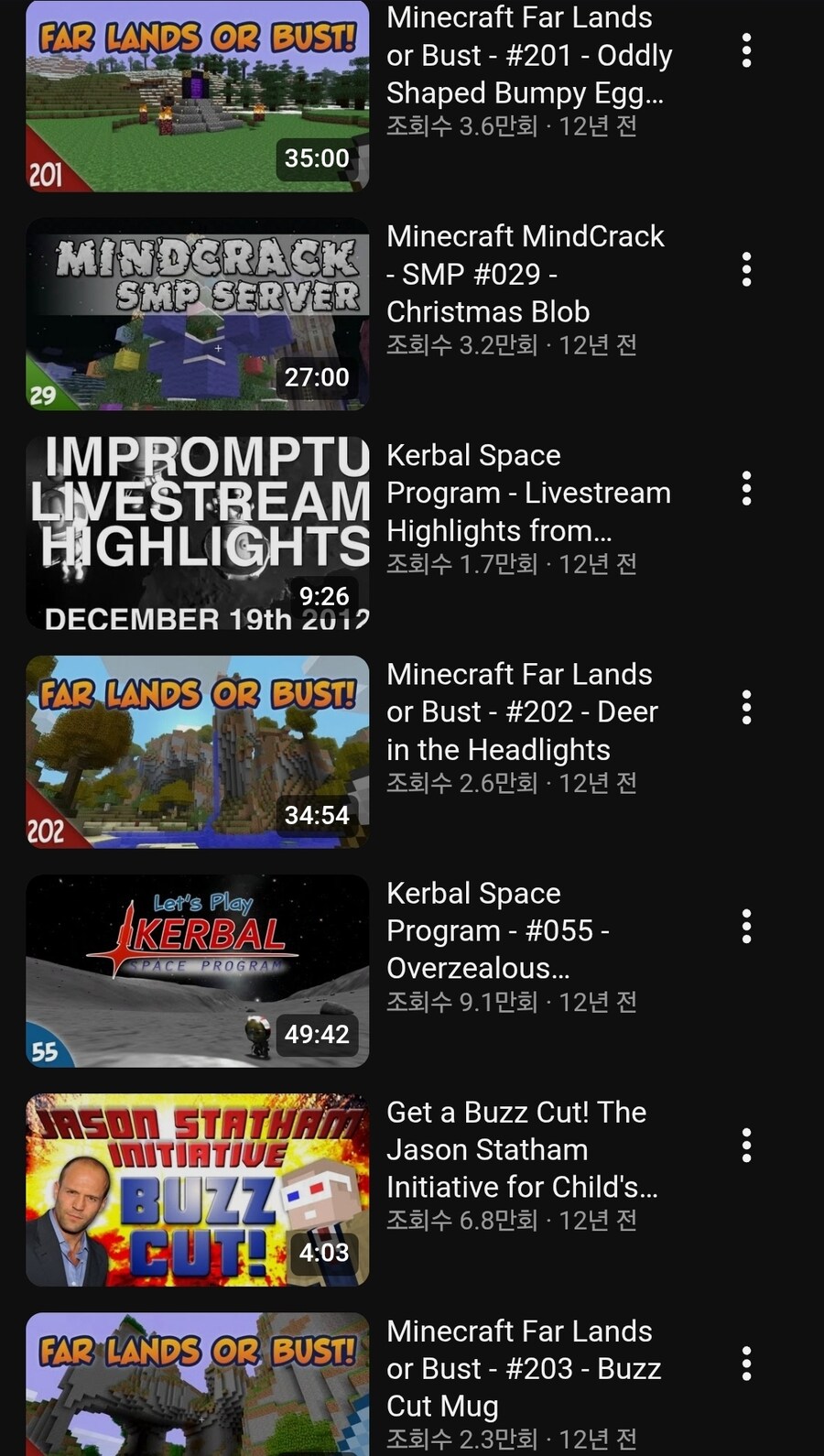Viewport: 824px width, 1456px height.
Task: Play MindCrack SMP #029 Christmas Blob video
Action: point(197,313)
